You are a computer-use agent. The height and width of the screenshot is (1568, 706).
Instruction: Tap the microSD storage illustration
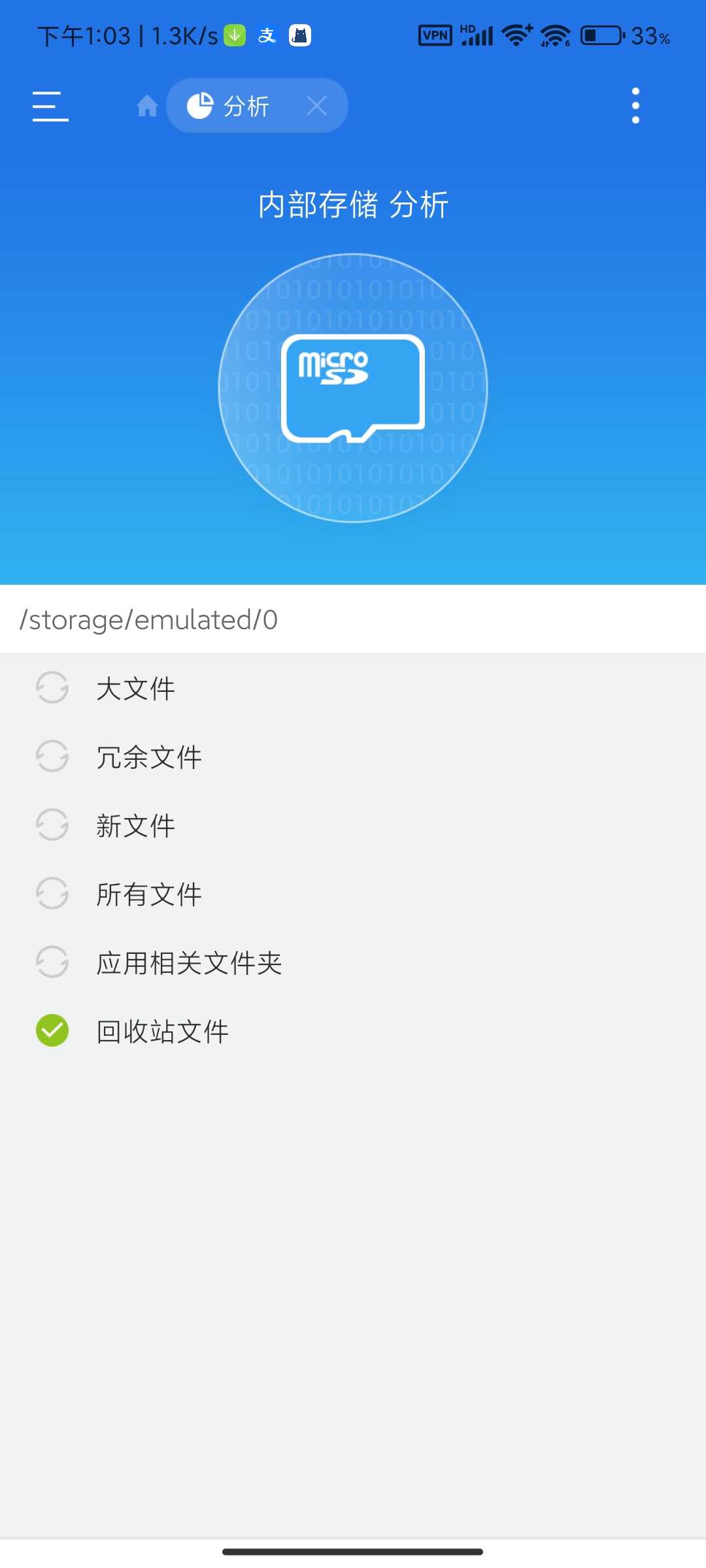click(x=353, y=387)
